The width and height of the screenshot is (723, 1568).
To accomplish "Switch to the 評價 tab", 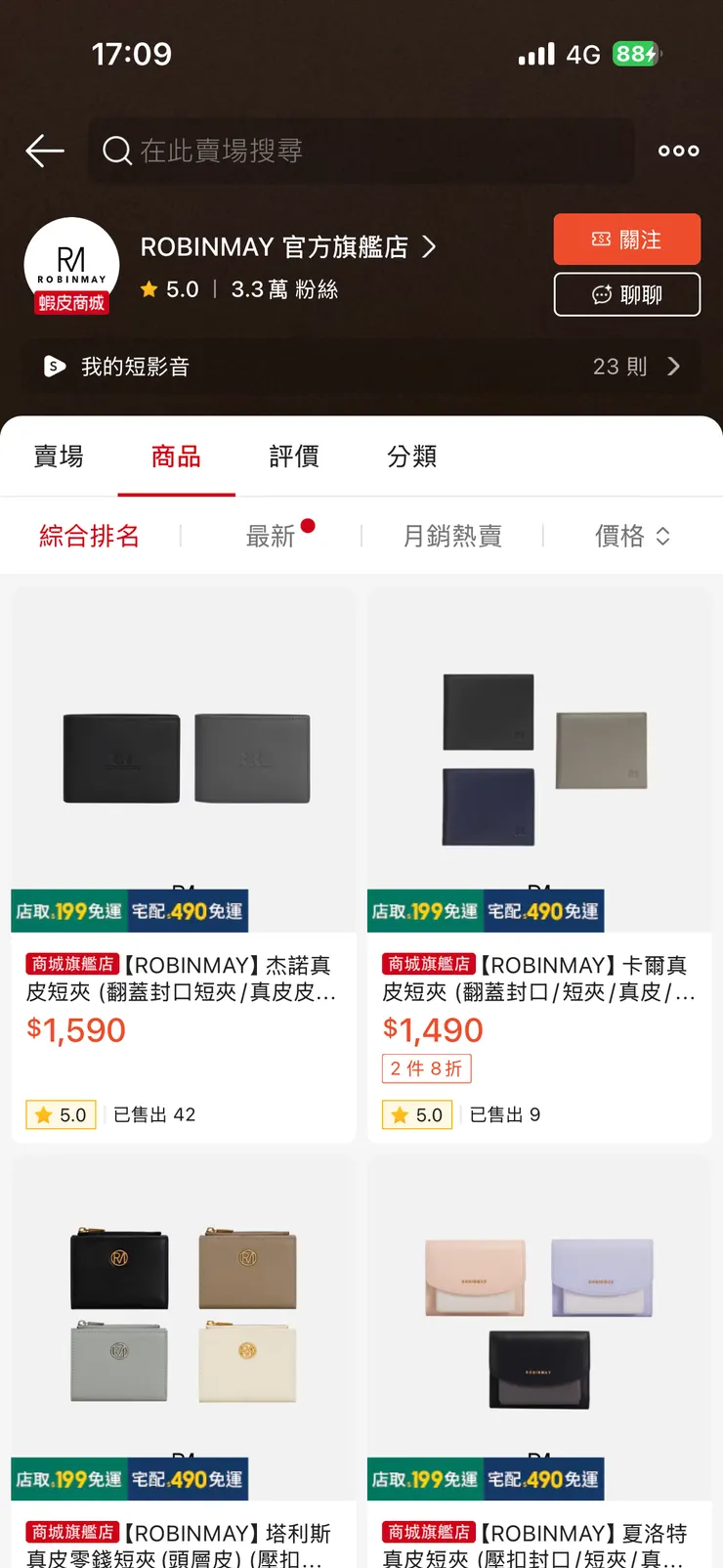I will pyautogui.click(x=294, y=457).
